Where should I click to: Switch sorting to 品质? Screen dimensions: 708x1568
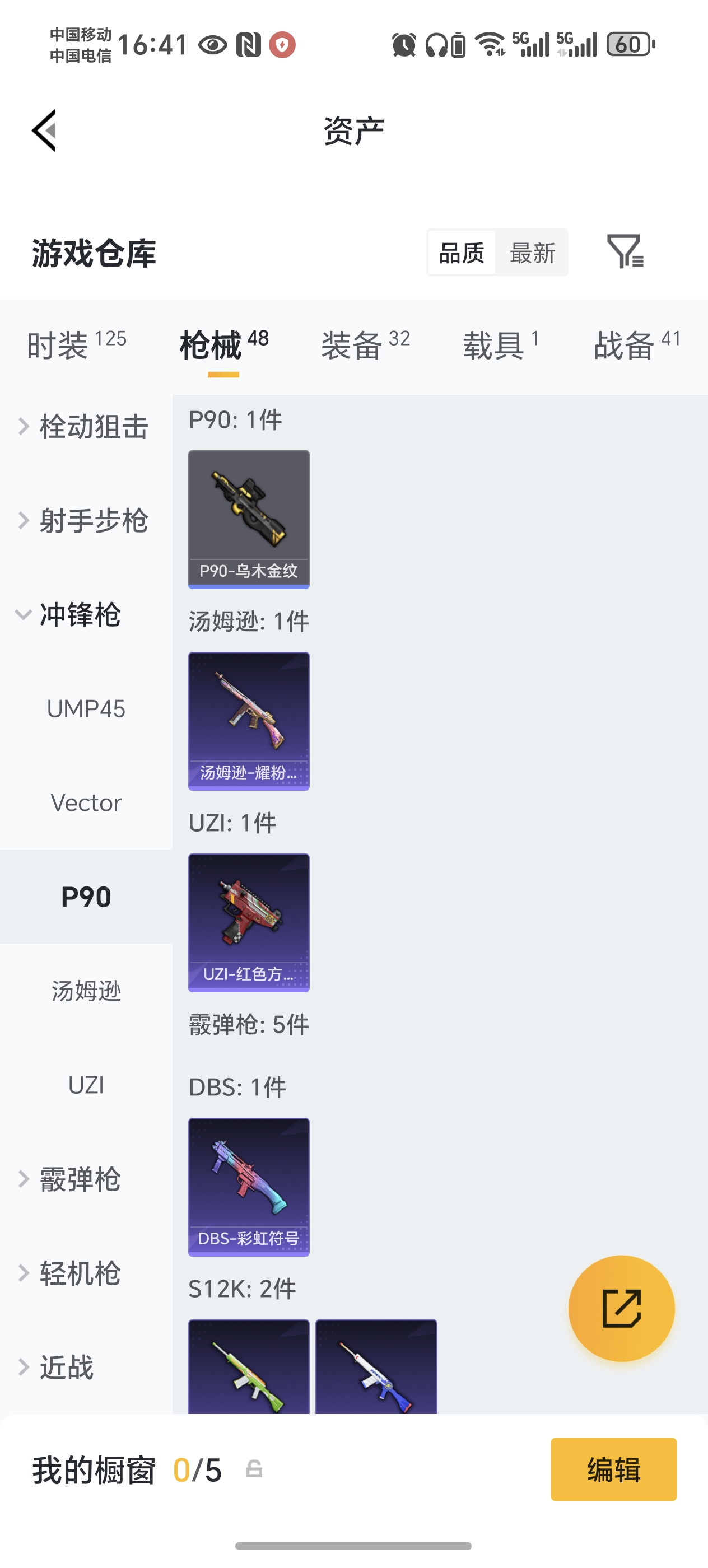pyautogui.click(x=462, y=253)
